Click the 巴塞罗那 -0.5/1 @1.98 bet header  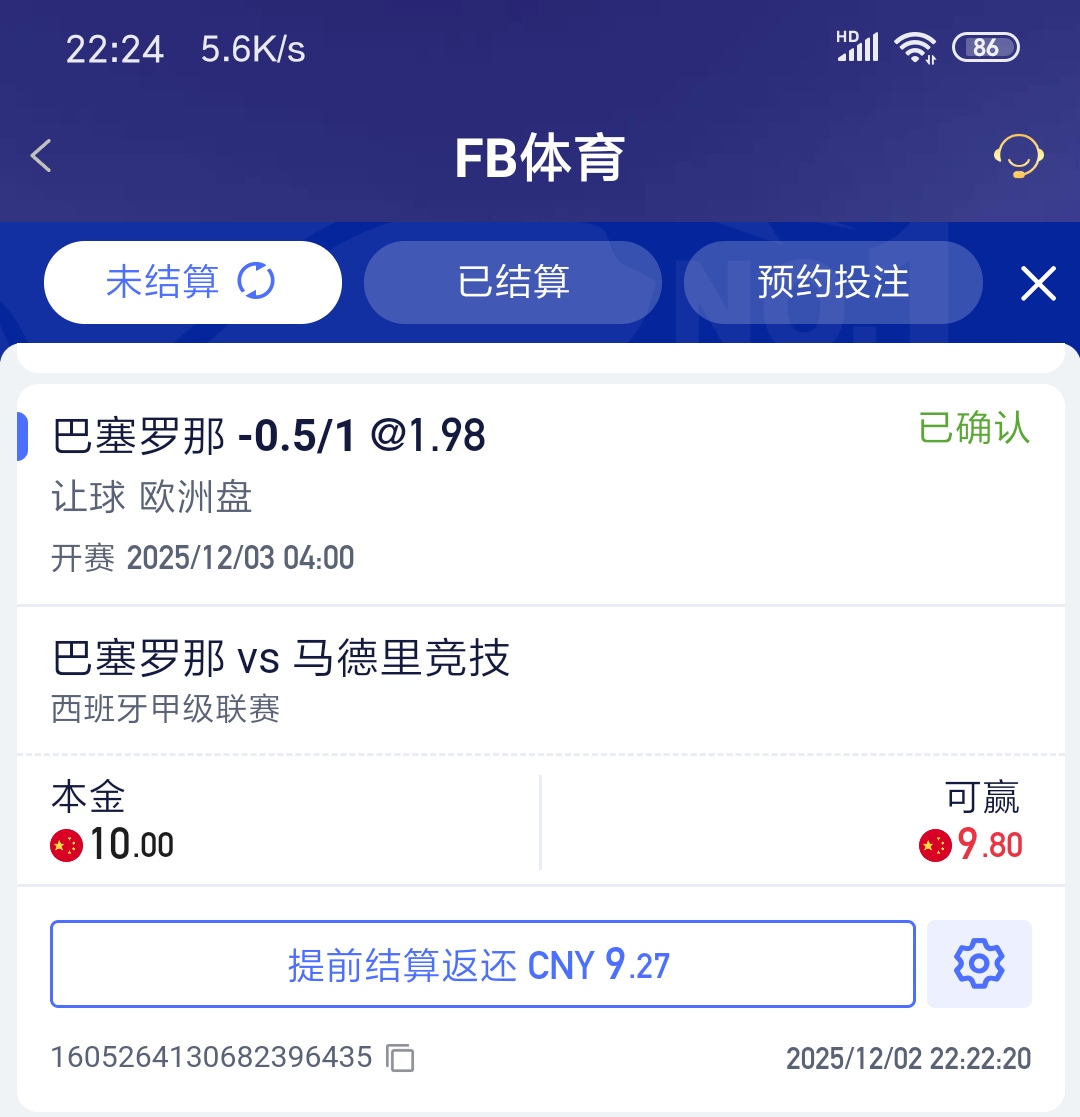[270, 435]
